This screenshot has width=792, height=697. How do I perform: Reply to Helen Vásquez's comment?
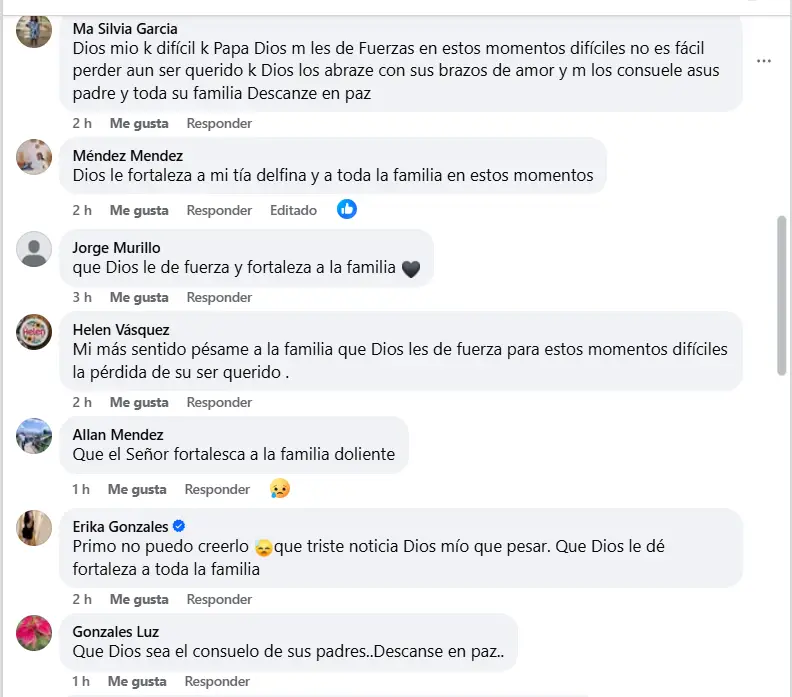point(219,402)
